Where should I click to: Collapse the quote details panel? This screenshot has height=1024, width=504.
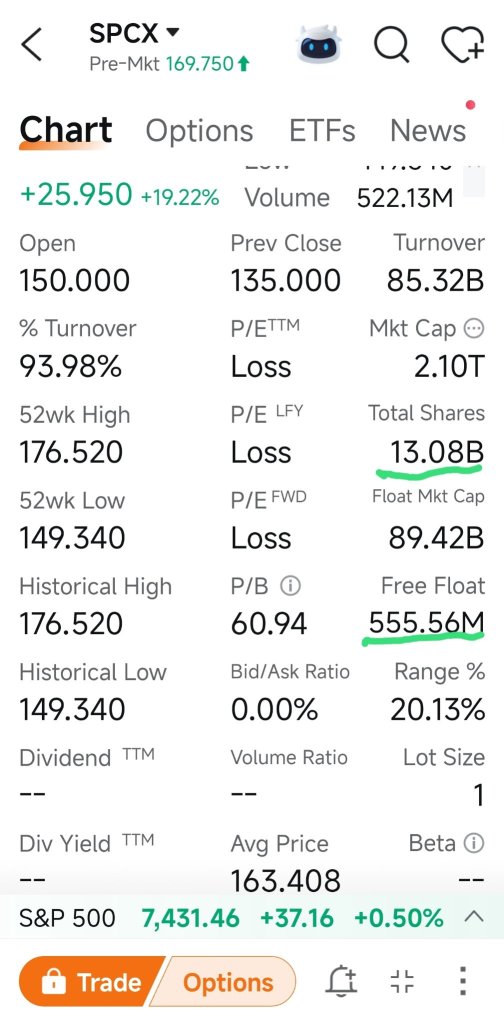coord(402,982)
